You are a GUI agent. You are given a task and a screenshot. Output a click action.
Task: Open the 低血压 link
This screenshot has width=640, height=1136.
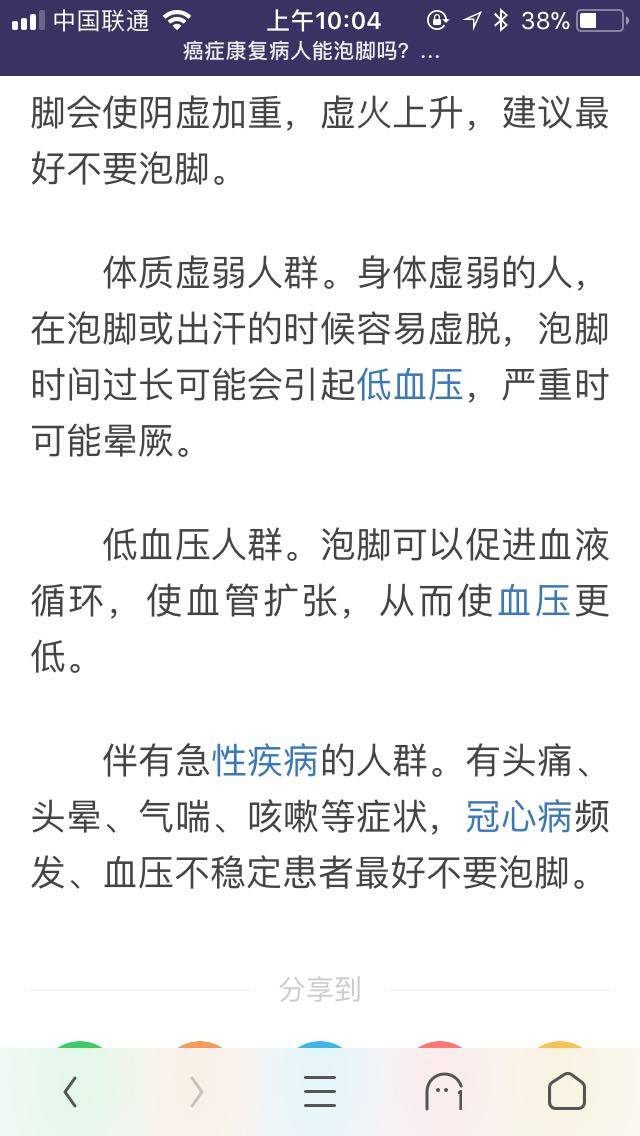[x=410, y=385]
